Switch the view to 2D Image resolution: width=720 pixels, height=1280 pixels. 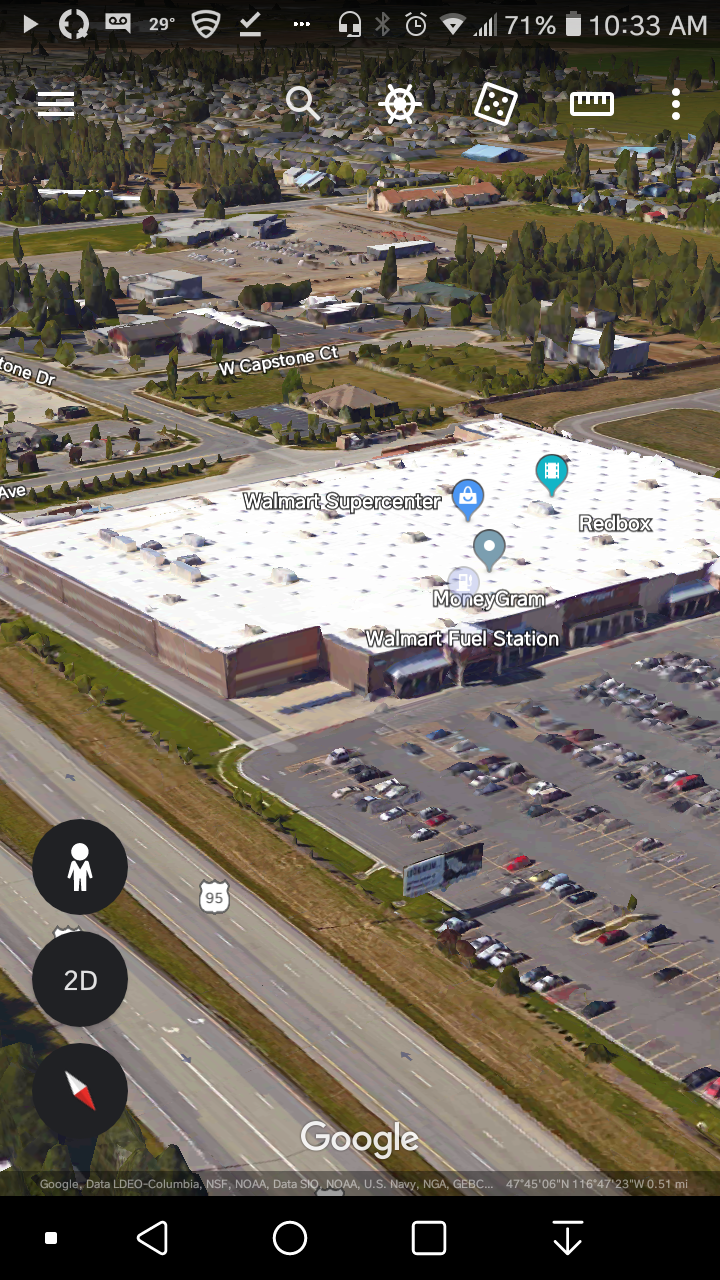tap(80, 979)
